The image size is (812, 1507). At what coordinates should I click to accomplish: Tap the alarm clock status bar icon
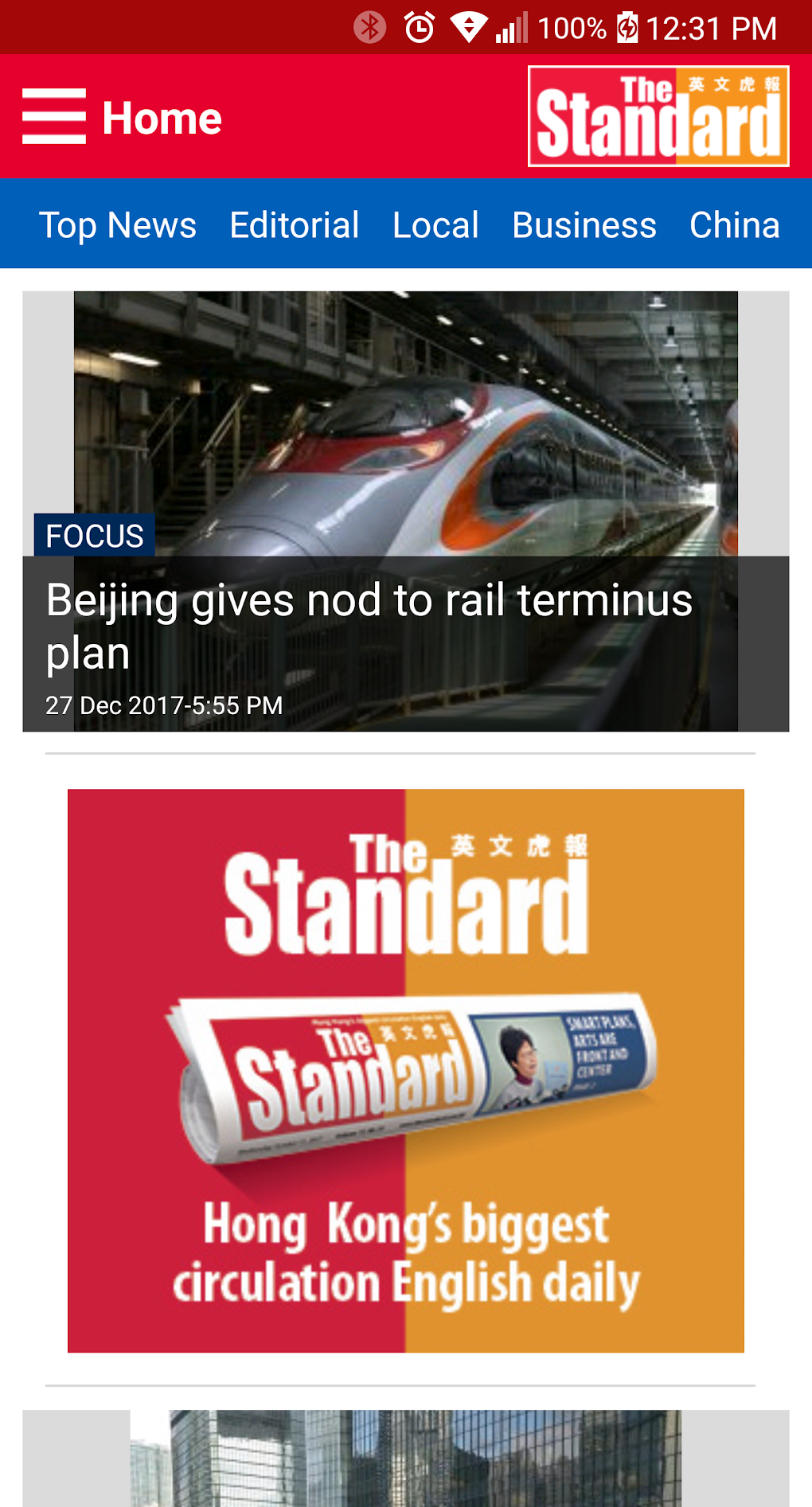click(420, 25)
